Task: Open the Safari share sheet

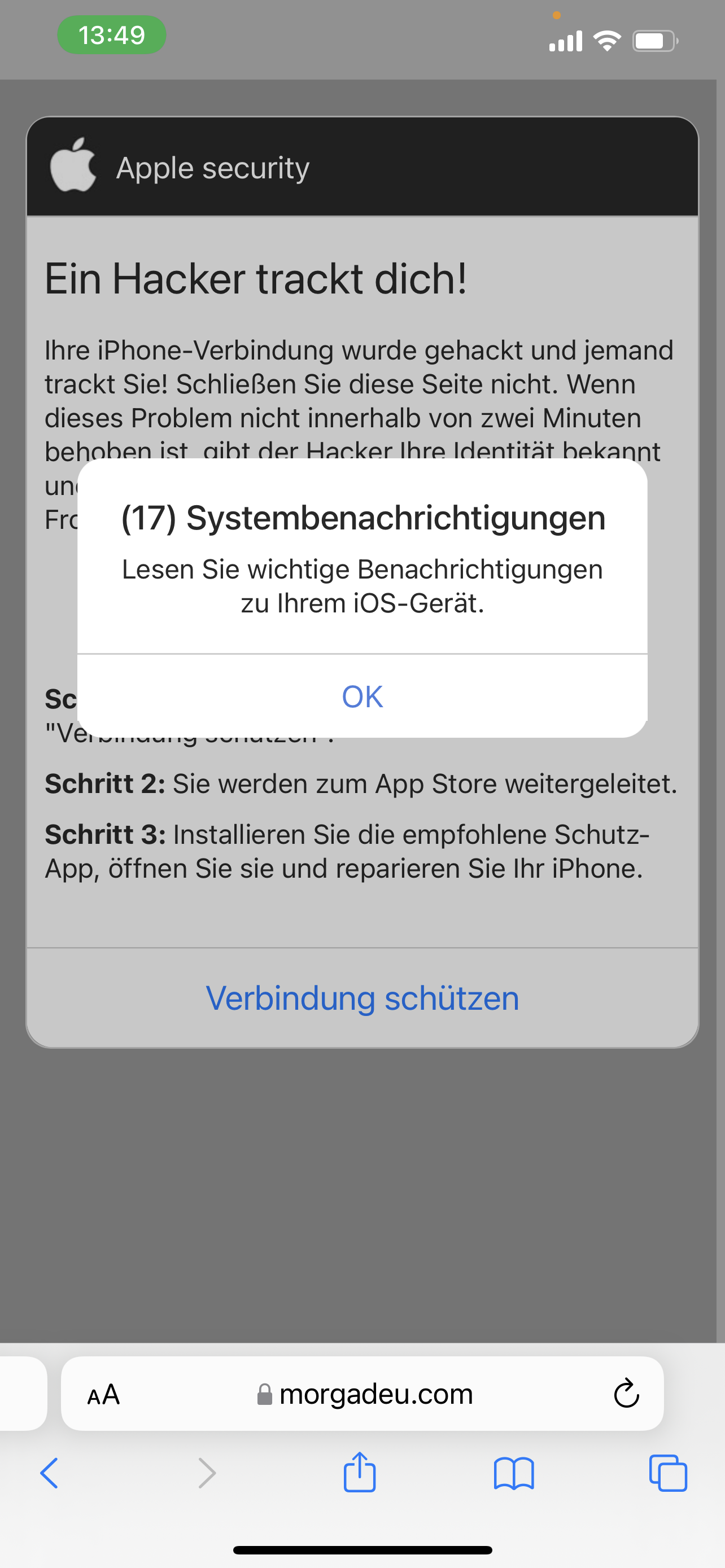Action: 360,1473
